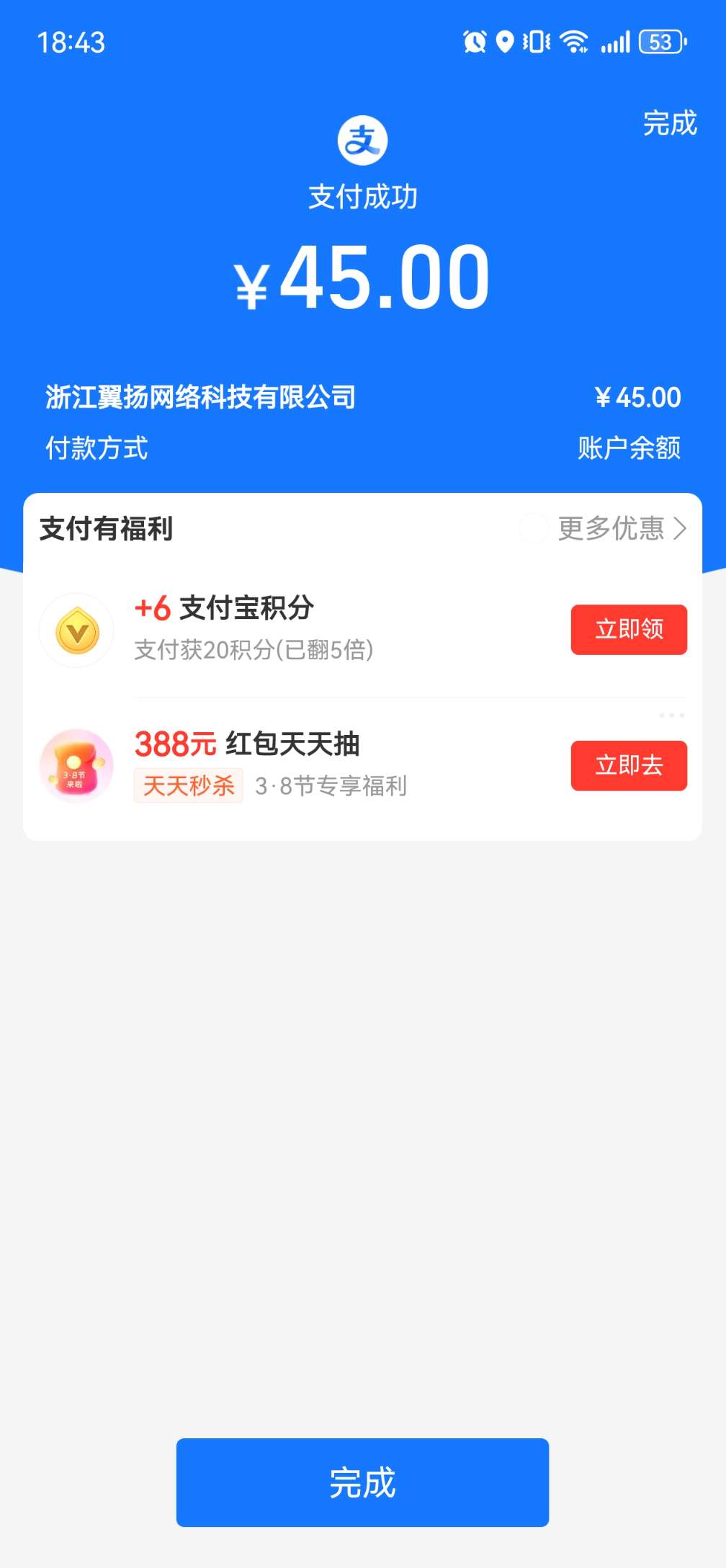
Task: Tap the large blue 完成 button
Action: [362, 1482]
